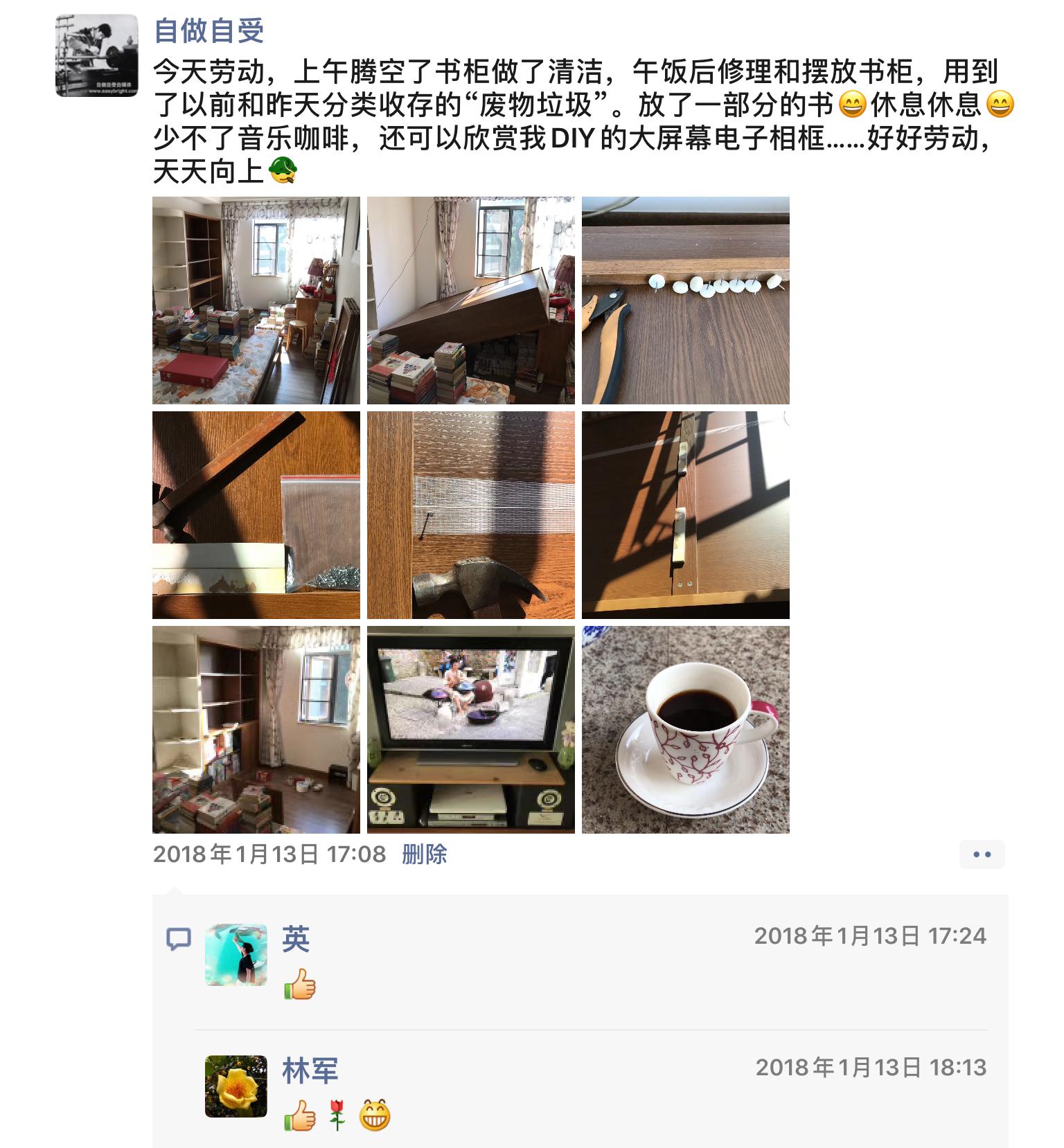Image resolution: width=1064 pixels, height=1148 pixels.
Task: Open the coffee cup photo
Action: pos(686,730)
